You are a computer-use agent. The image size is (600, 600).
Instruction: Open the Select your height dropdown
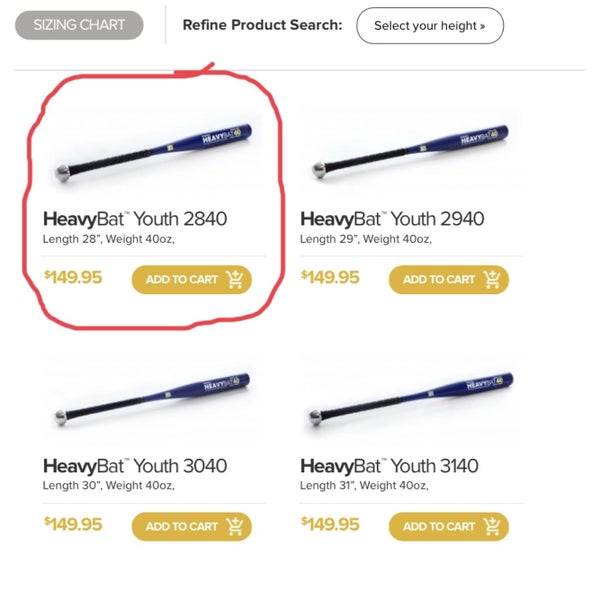[x=429, y=26]
